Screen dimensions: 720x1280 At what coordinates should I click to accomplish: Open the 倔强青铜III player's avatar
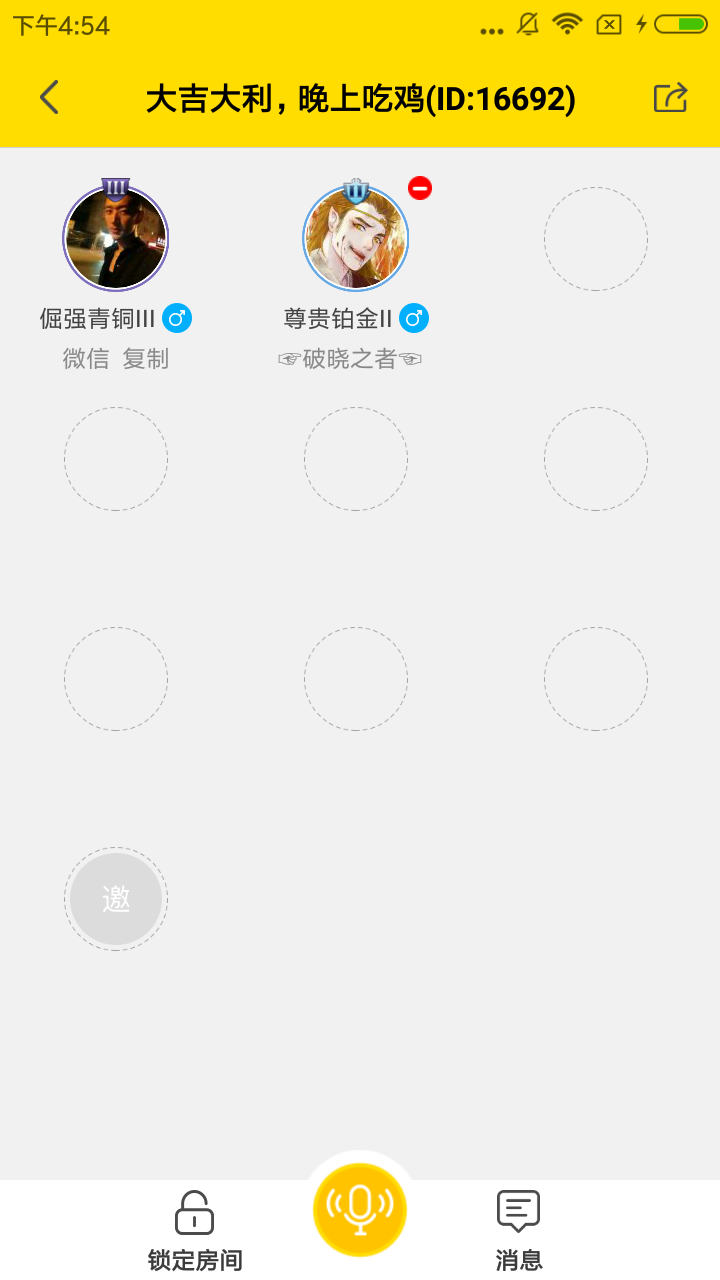116,238
